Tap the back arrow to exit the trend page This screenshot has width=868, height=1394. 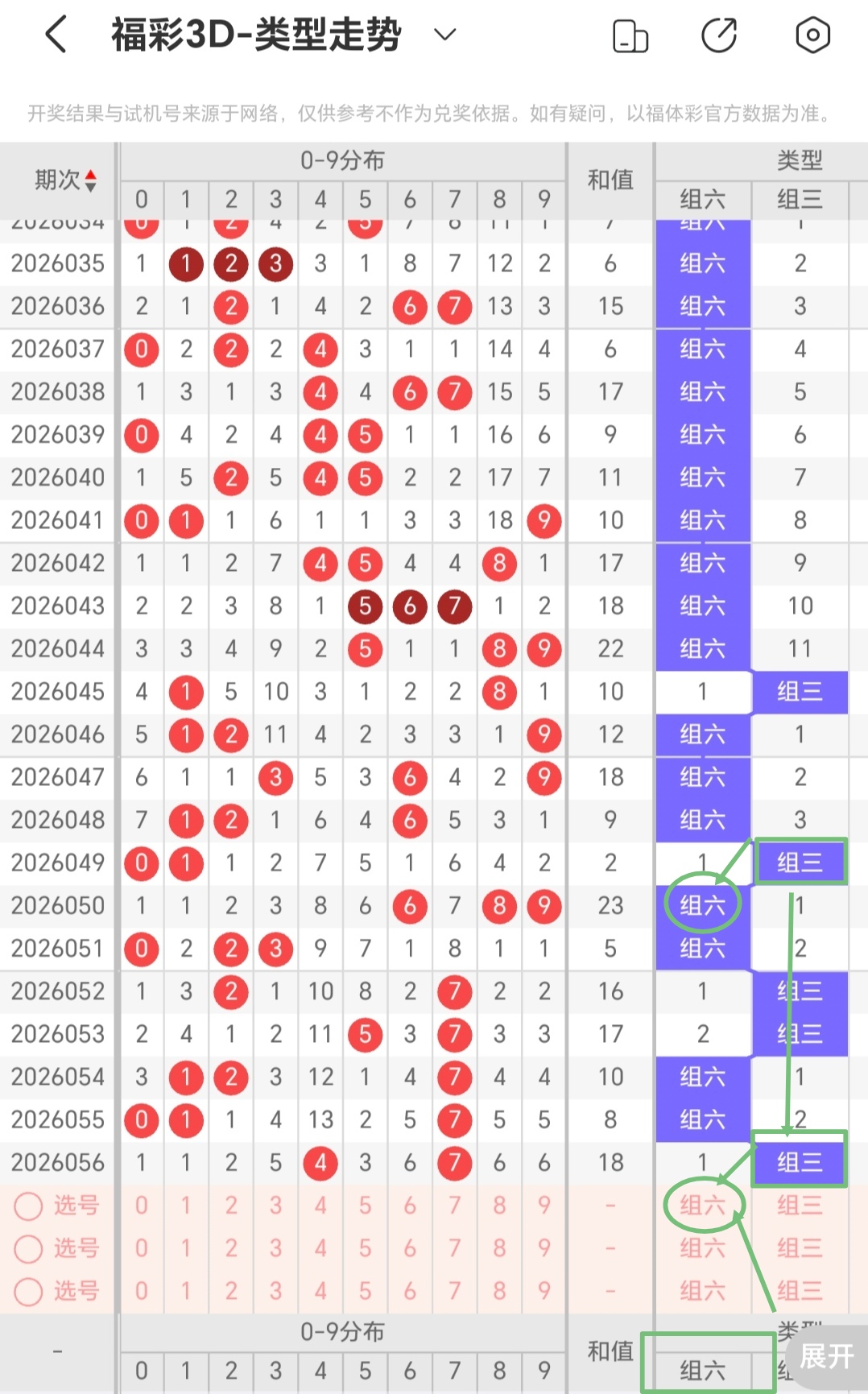click(54, 35)
